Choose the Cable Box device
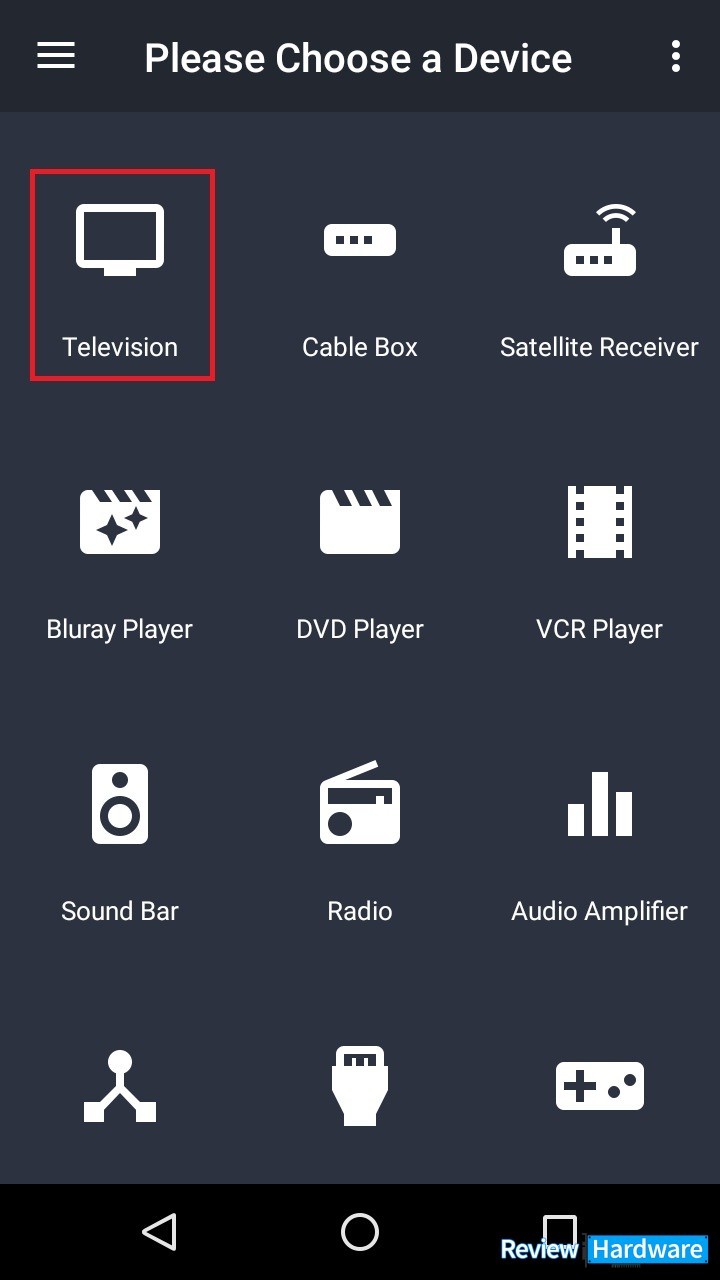720x1280 pixels. pyautogui.click(x=360, y=275)
